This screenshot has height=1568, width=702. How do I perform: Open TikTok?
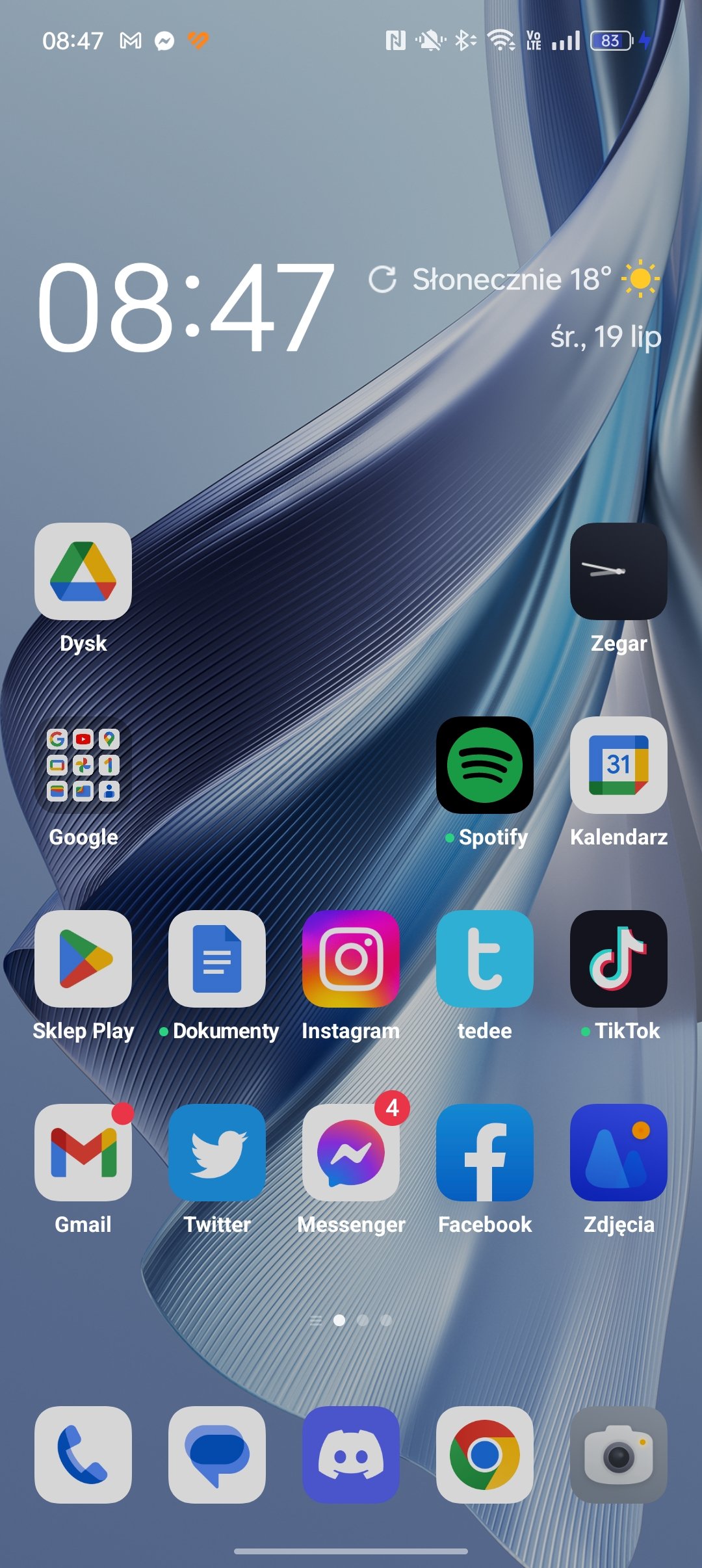tap(618, 958)
